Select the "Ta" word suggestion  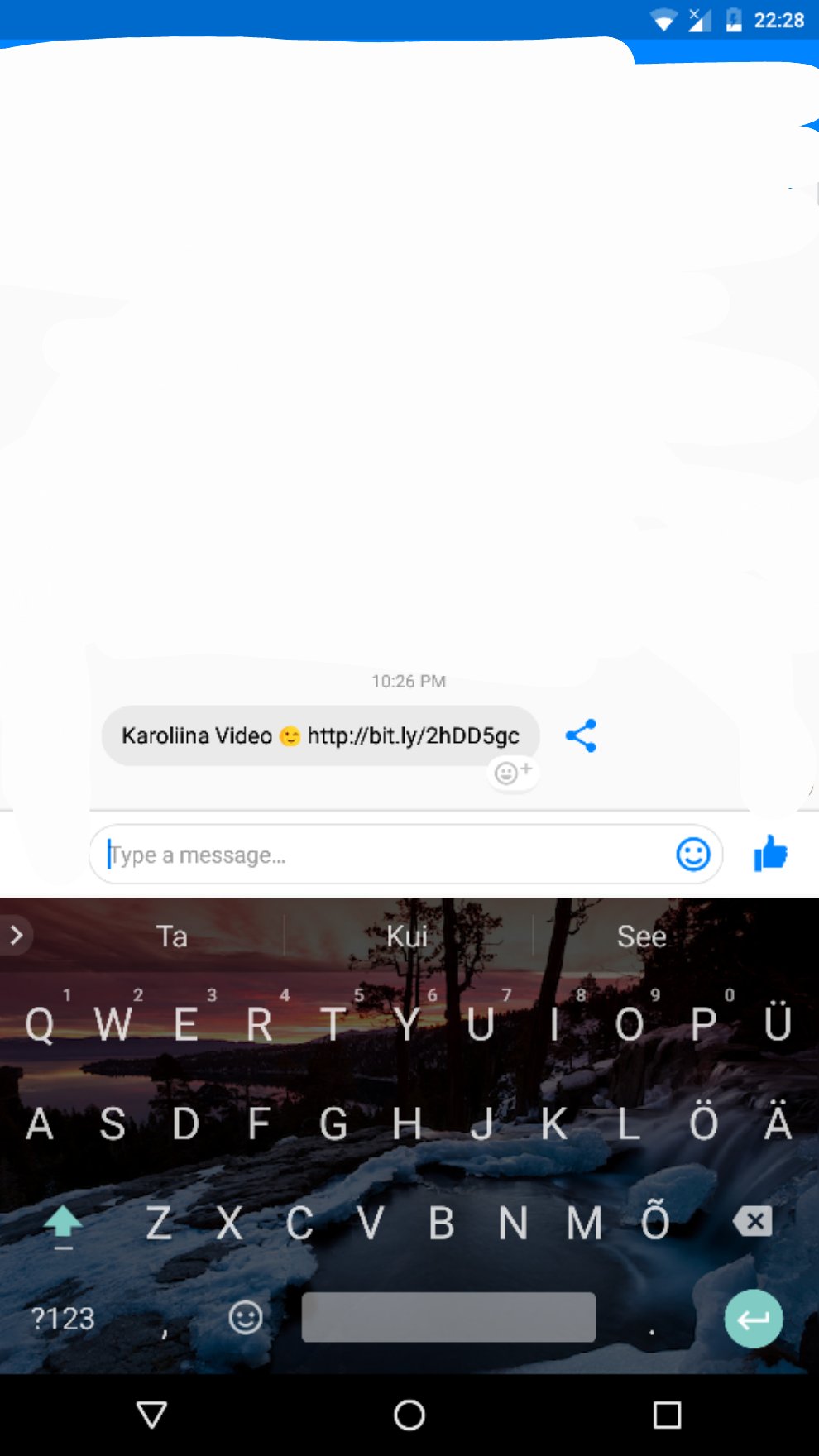(x=171, y=936)
